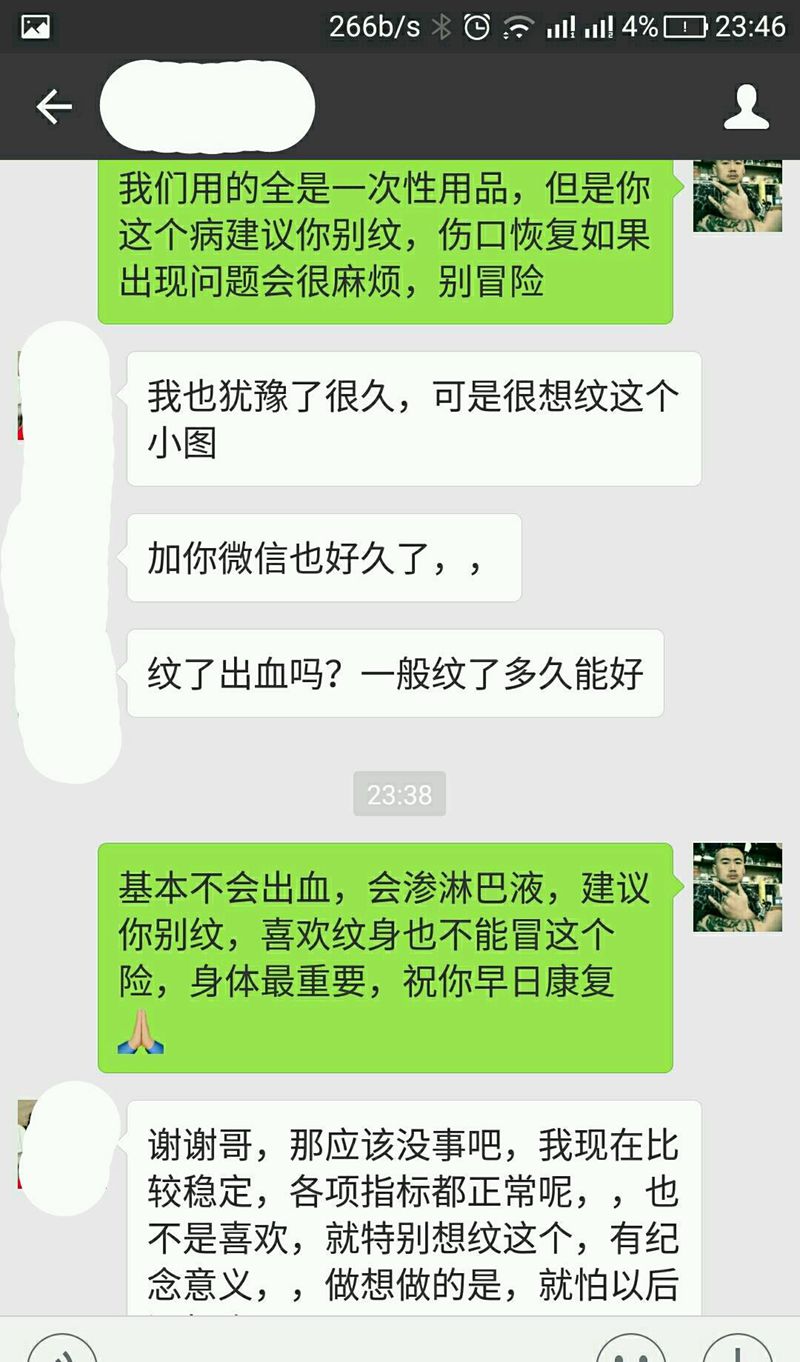Viewport: 800px width, 1362px height.
Task: Switch to voice input mode
Action: pyautogui.click(x=62, y=1348)
